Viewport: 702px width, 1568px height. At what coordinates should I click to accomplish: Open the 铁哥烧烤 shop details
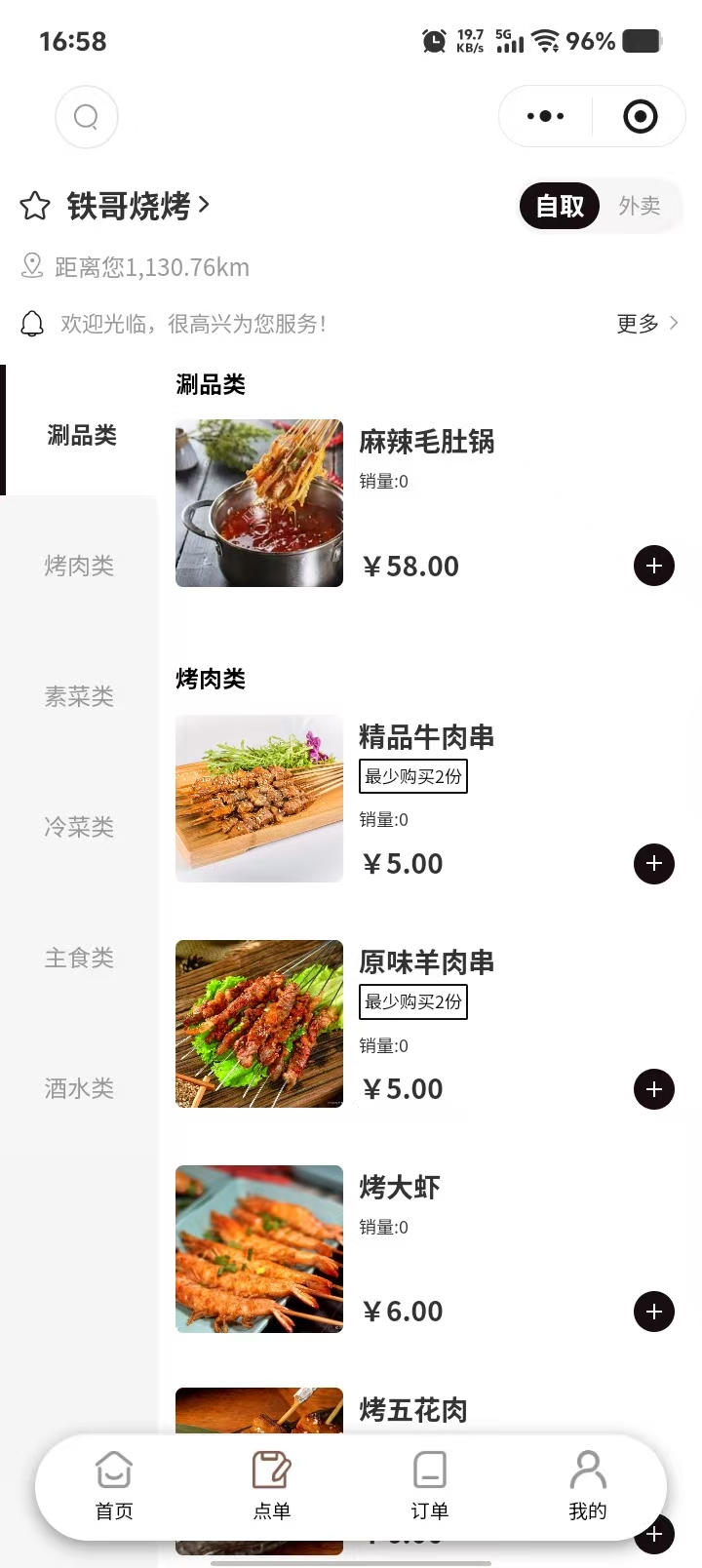[137, 206]
